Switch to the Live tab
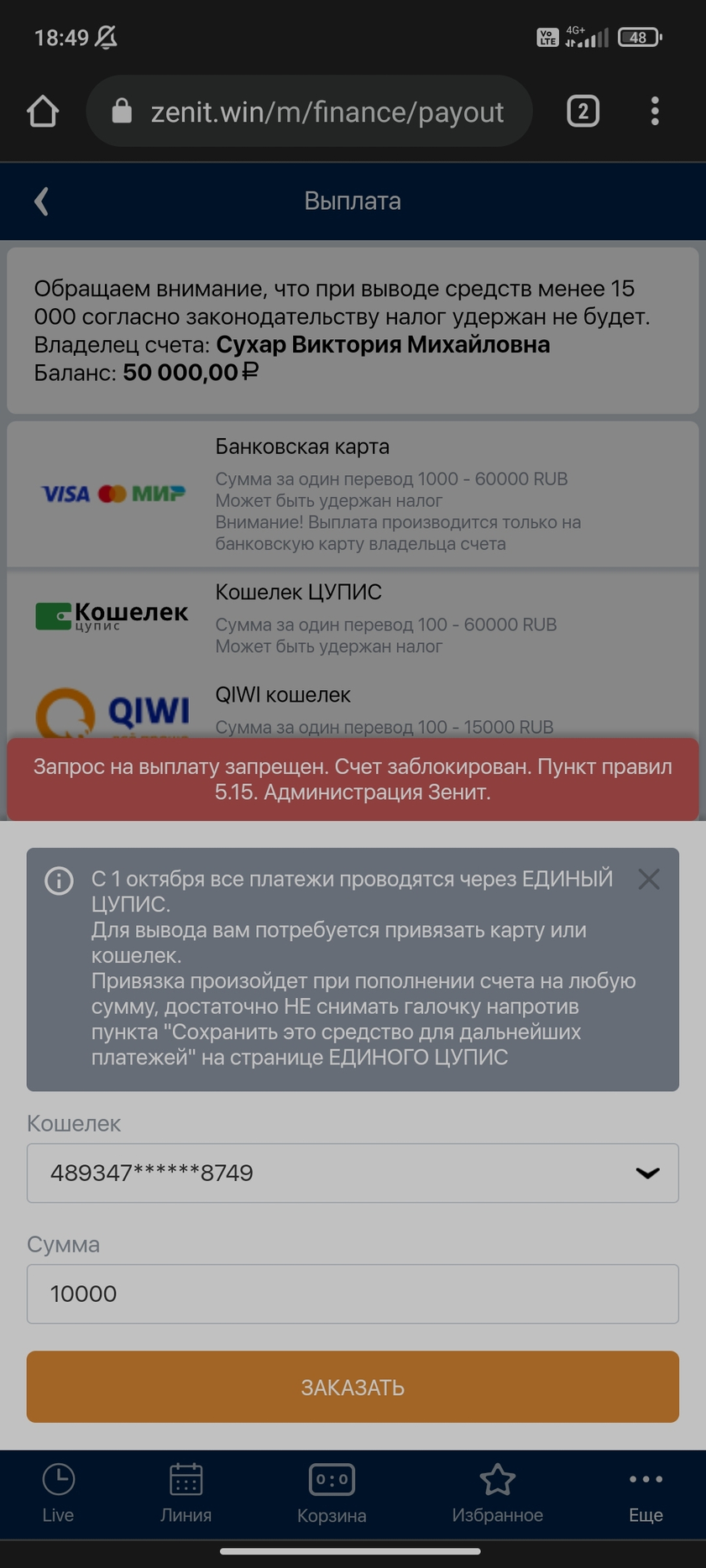The height and width of the screenshot is (1568, 706). (59, 1494)
